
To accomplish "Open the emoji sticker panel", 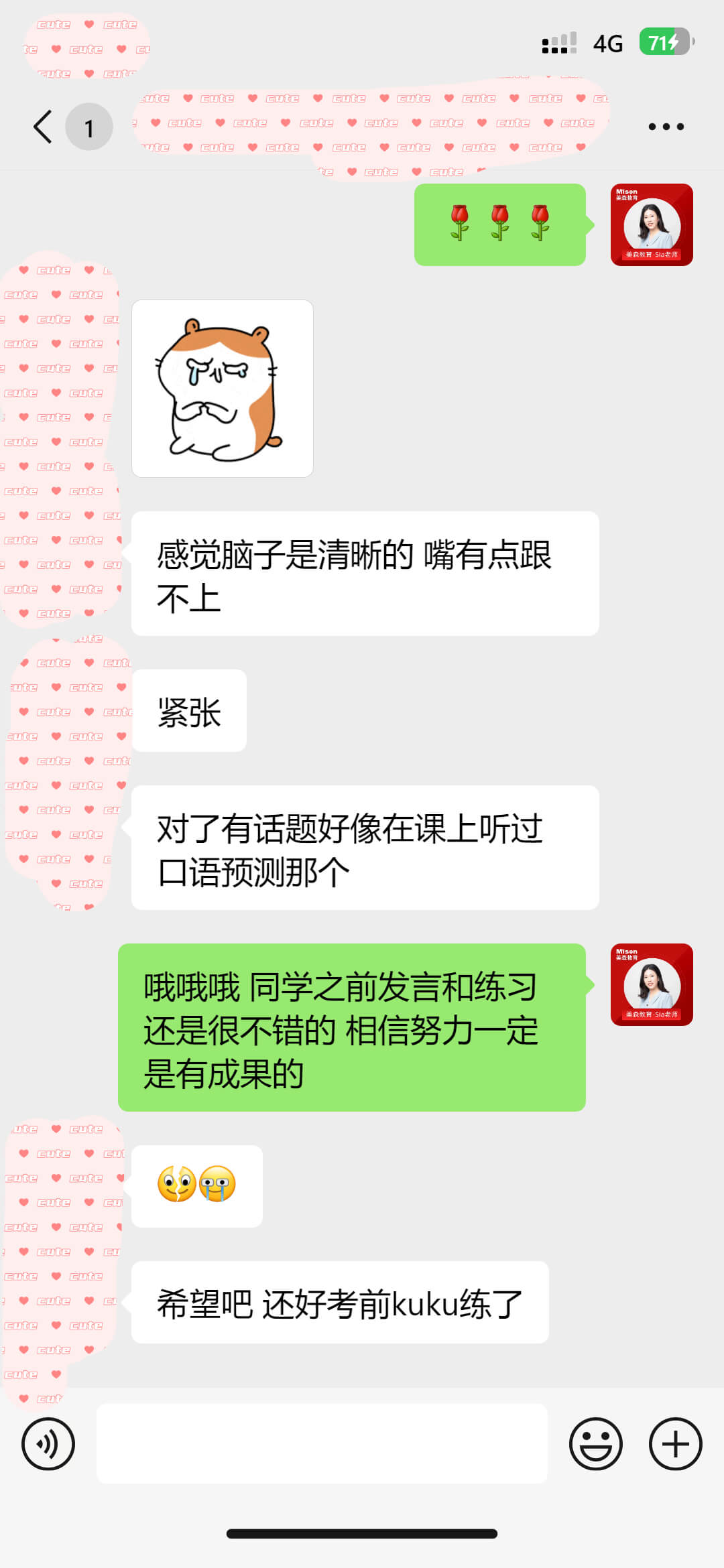I will (x=595, y=1444).
